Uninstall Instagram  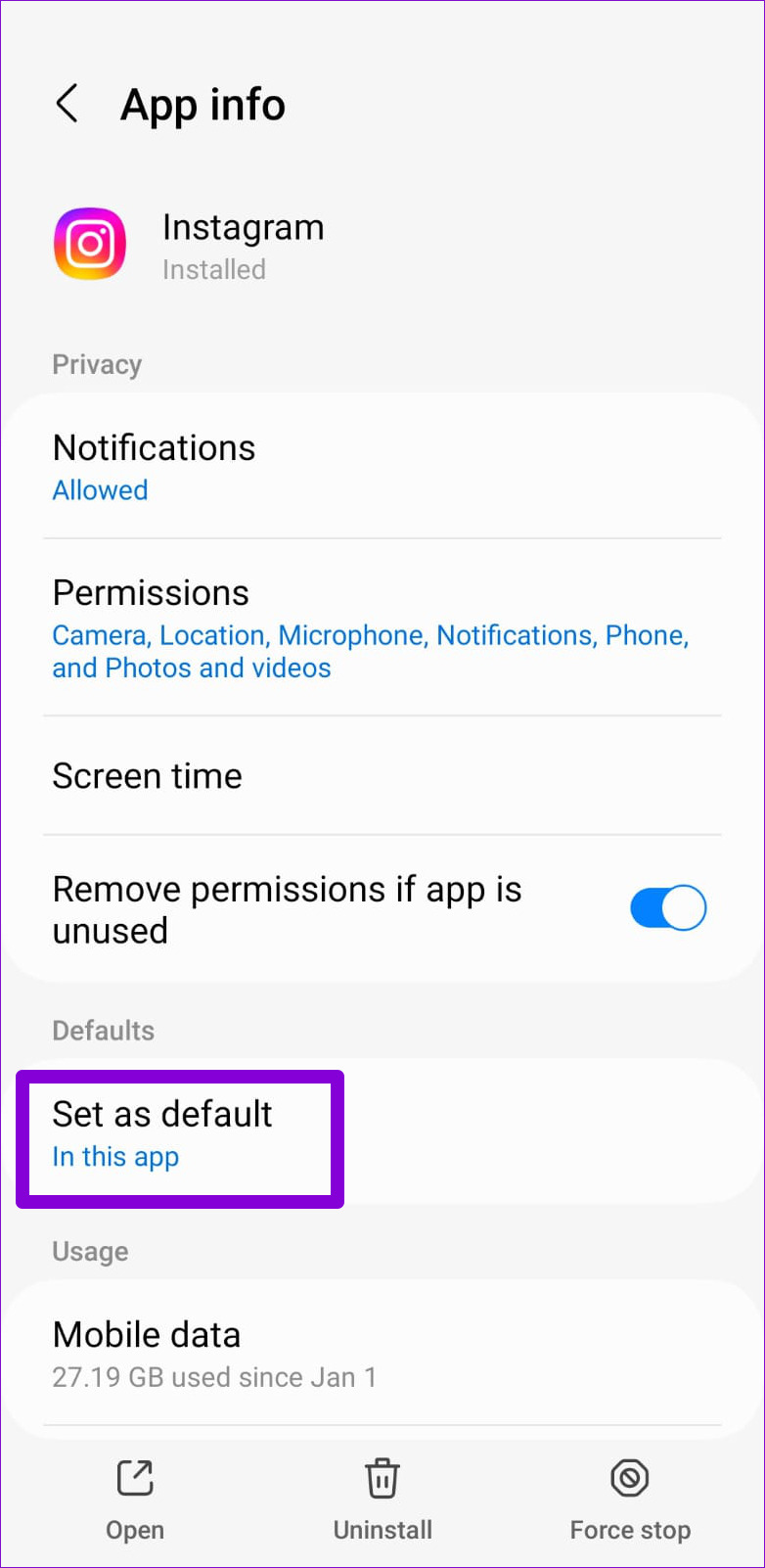coord(382,1499)
